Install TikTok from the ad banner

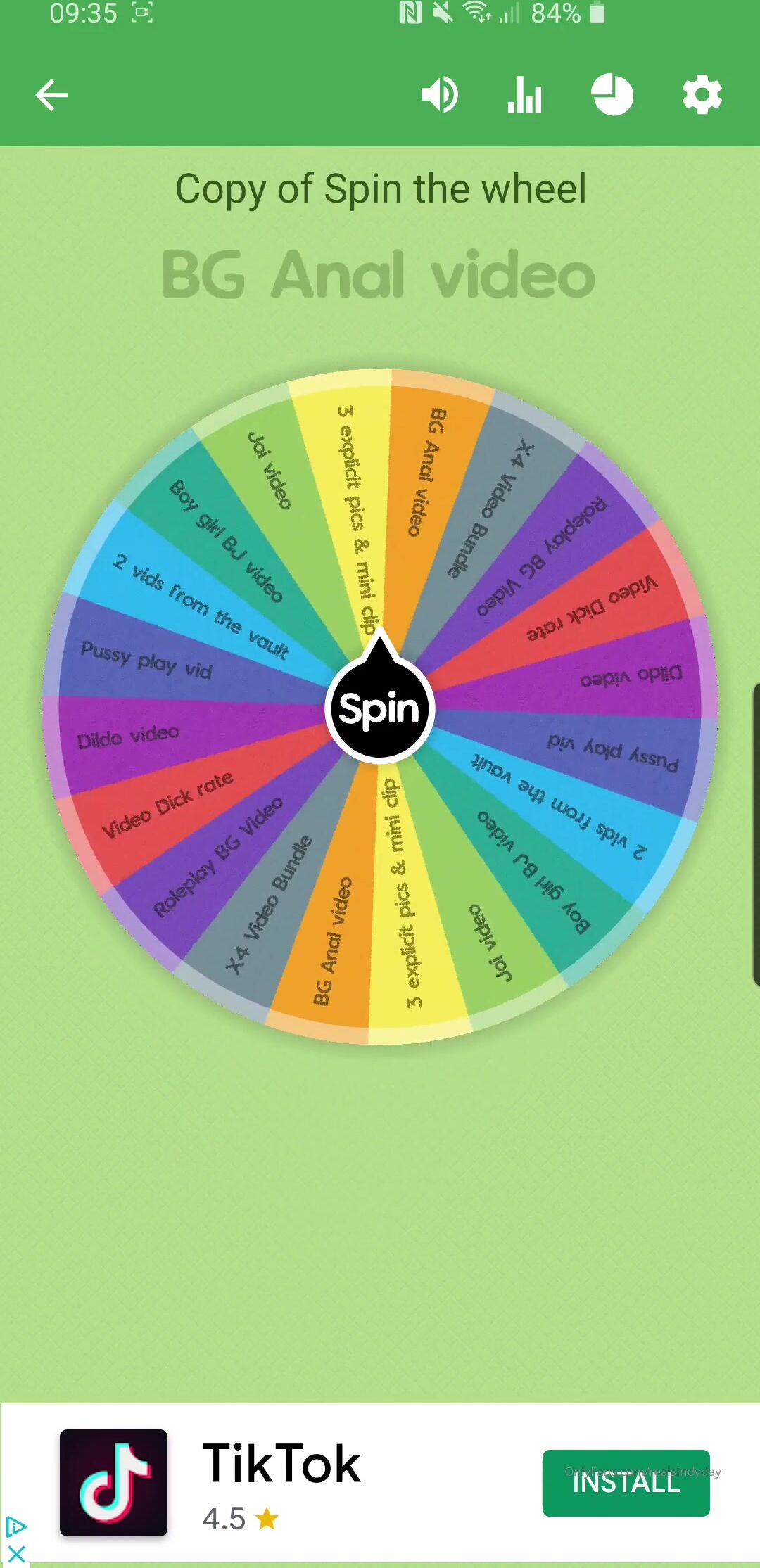(x=626, y=1482)
